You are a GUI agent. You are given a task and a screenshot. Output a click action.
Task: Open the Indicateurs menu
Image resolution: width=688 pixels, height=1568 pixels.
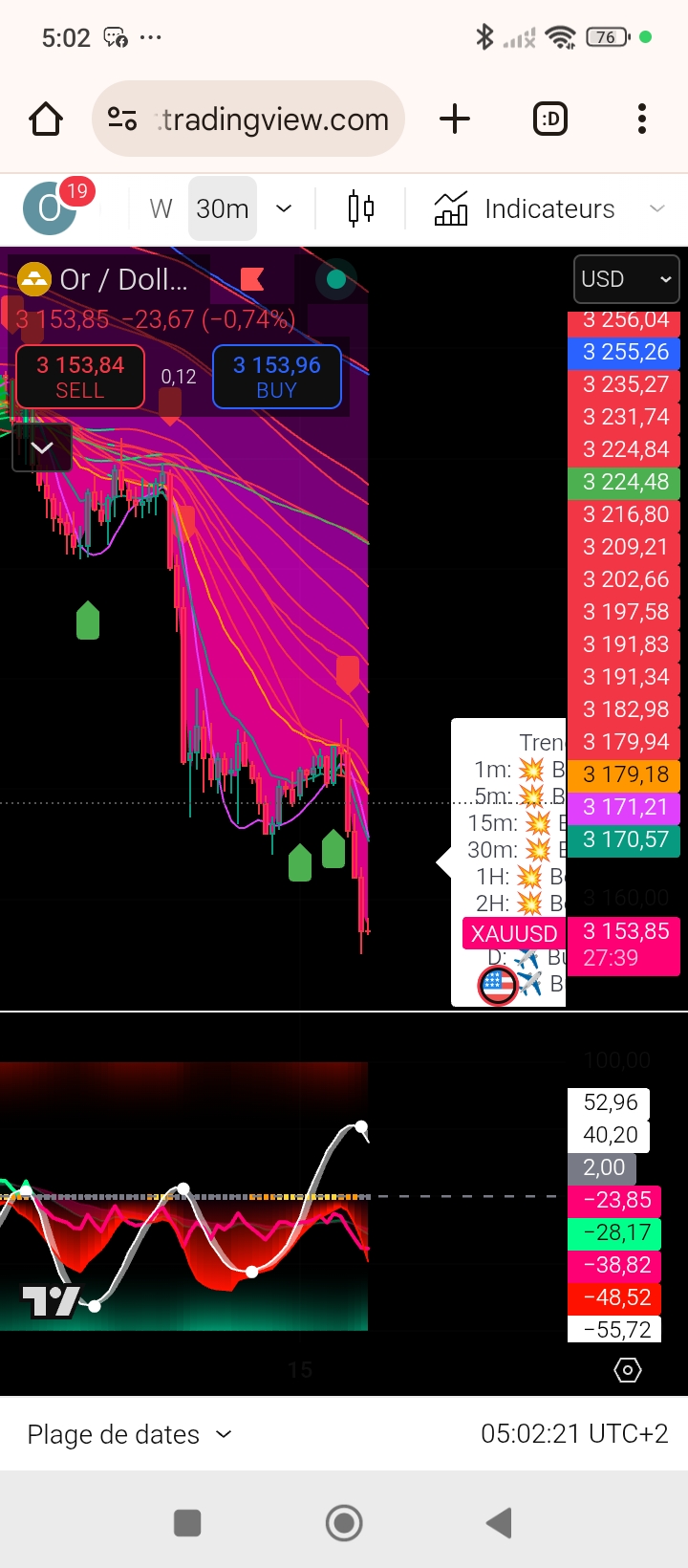click(525, 208)
